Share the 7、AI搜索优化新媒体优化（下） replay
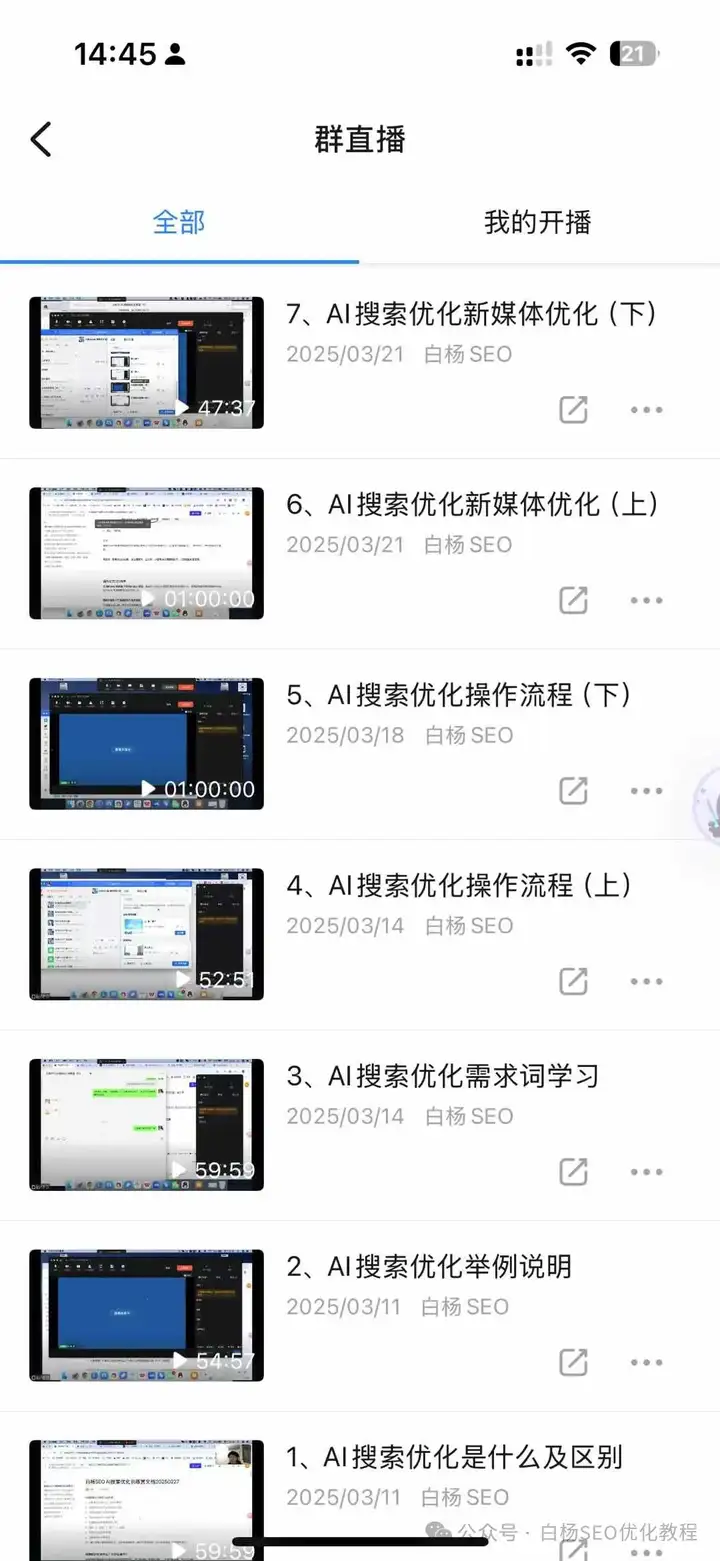The image size is (720, 1561). 573,410
